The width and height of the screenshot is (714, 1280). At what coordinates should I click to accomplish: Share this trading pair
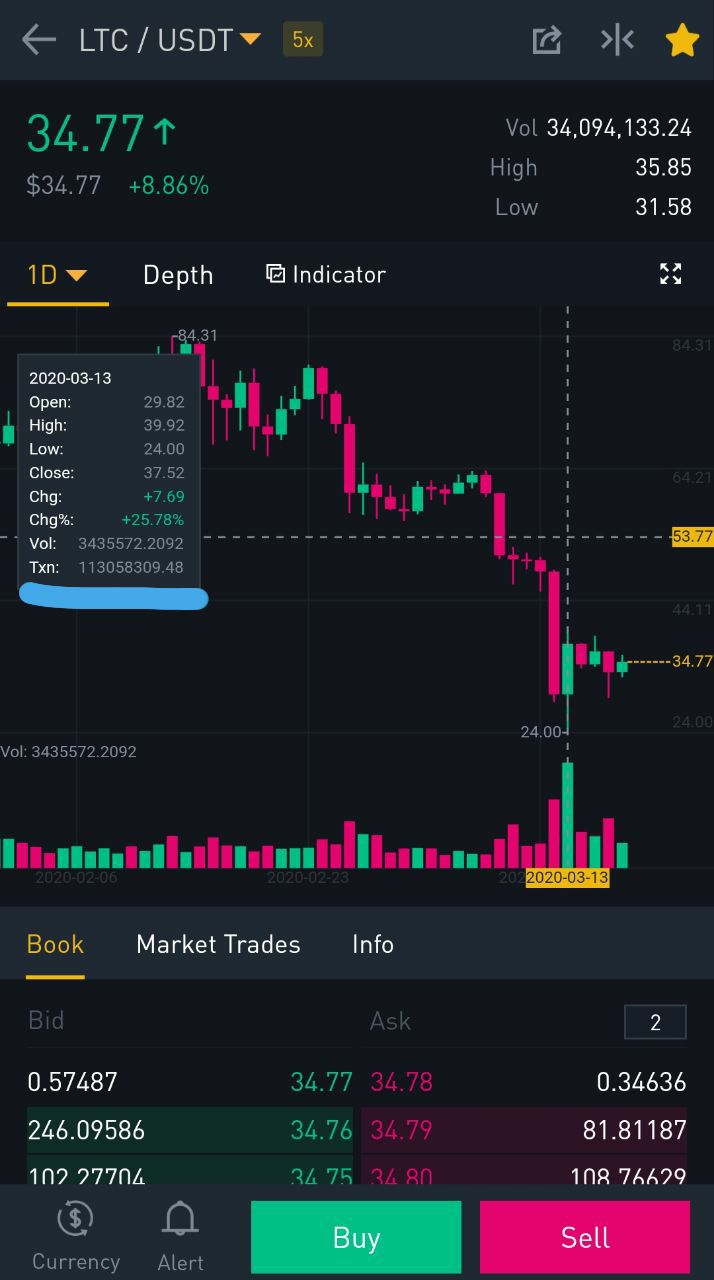547,40
